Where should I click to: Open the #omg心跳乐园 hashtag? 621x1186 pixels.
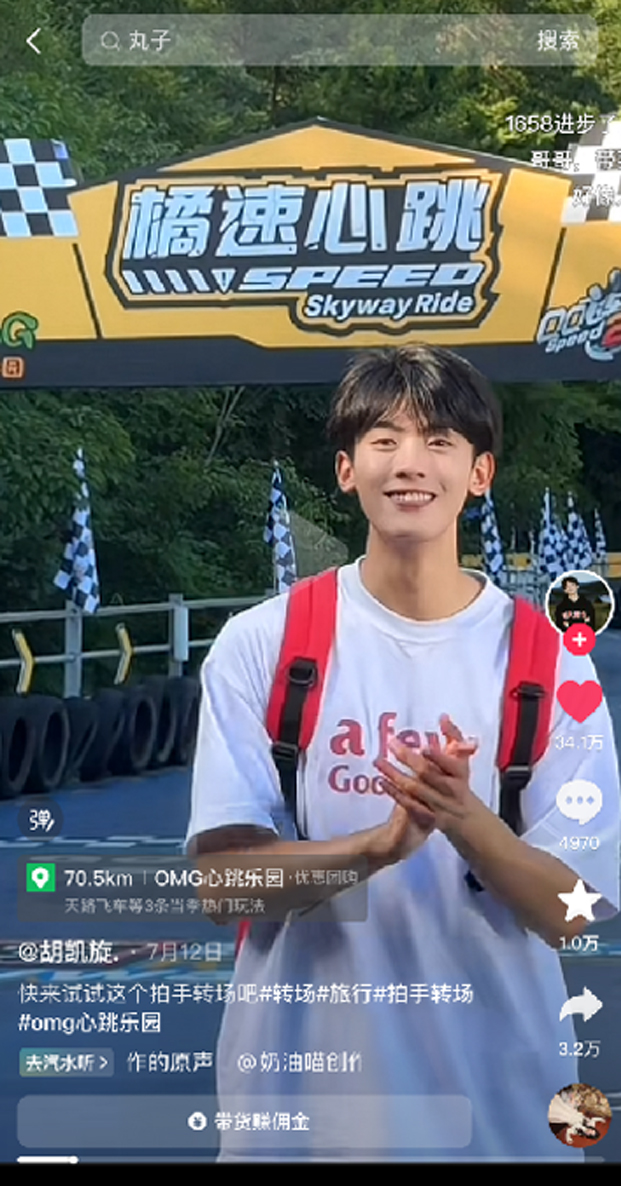tap(90, 1023)
